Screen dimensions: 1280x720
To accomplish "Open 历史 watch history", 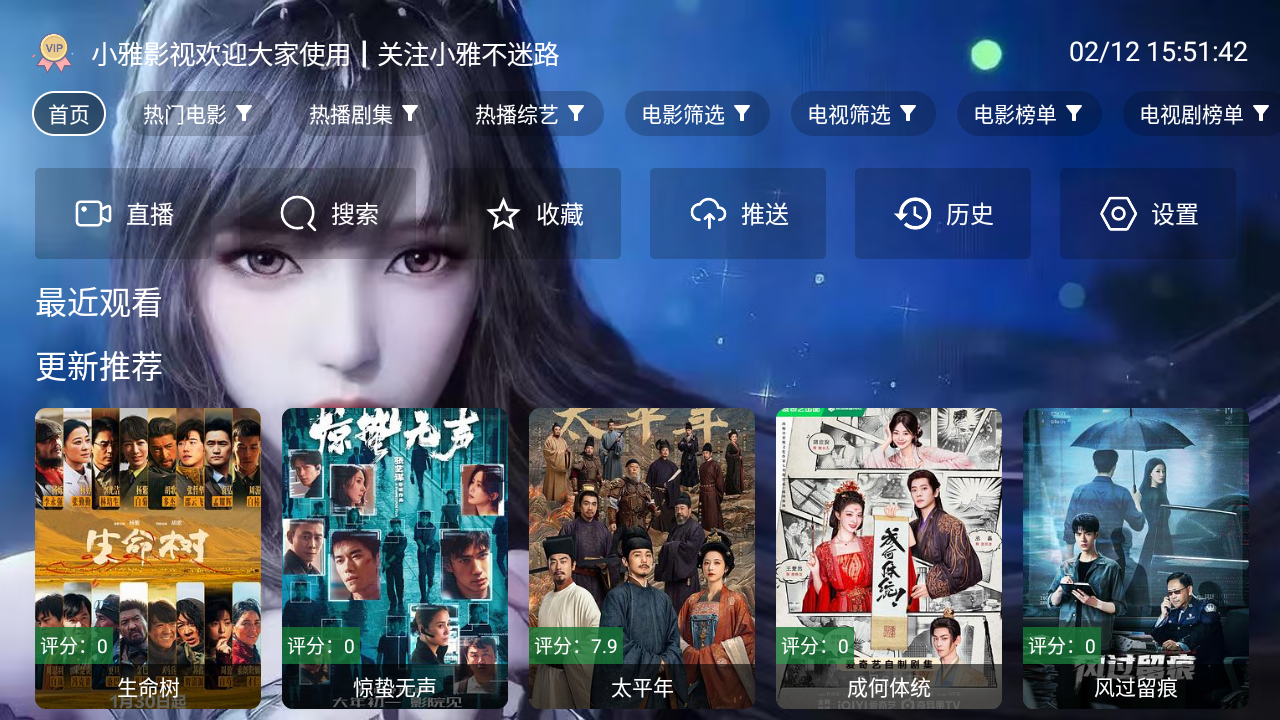I will 942,214.
